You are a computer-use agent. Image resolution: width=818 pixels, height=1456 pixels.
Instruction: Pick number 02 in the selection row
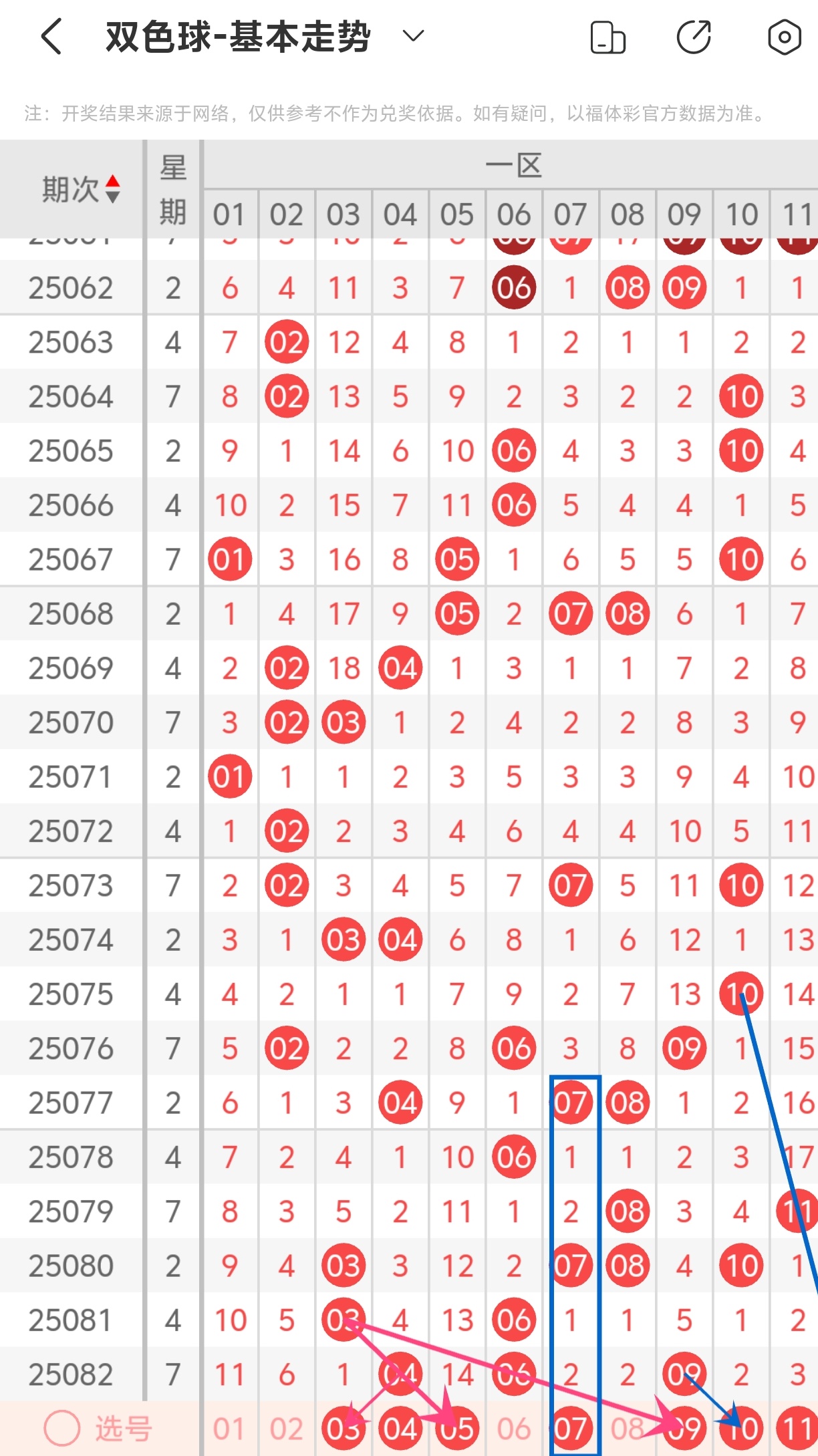coord(286,1429)
